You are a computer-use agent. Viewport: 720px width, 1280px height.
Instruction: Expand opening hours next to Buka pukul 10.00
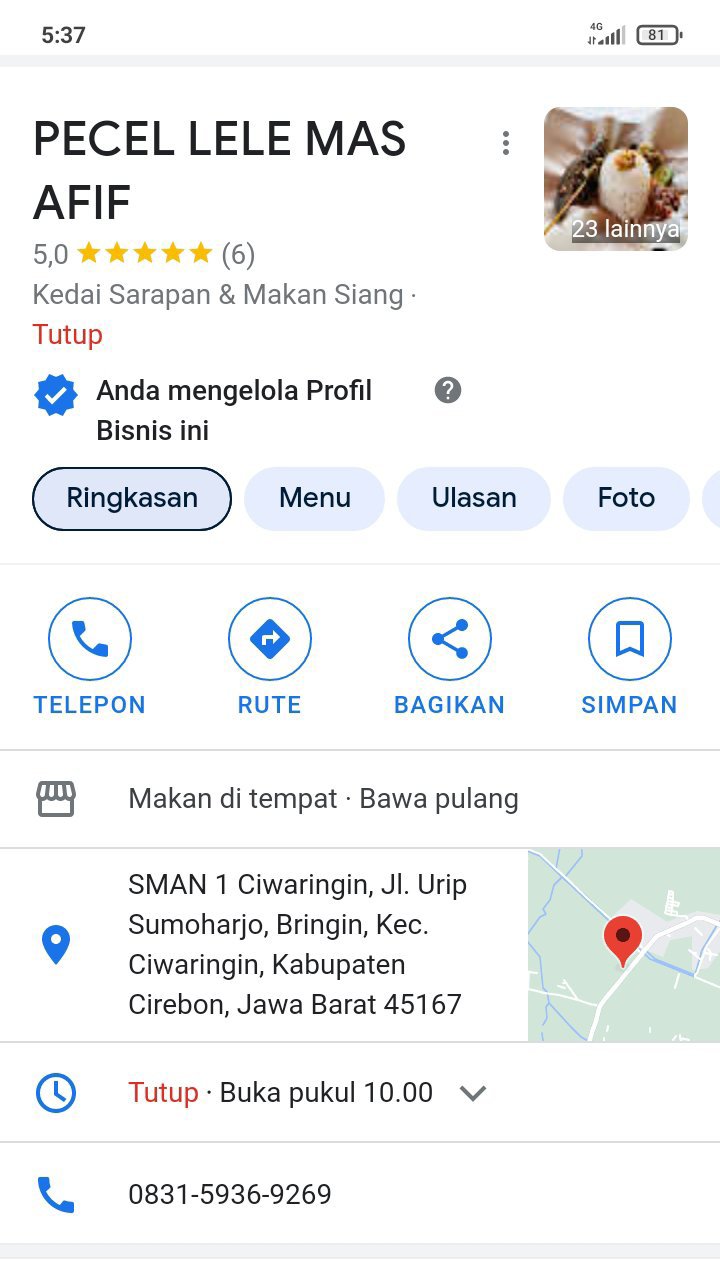pyautogui.click(x=472, y=1093)
